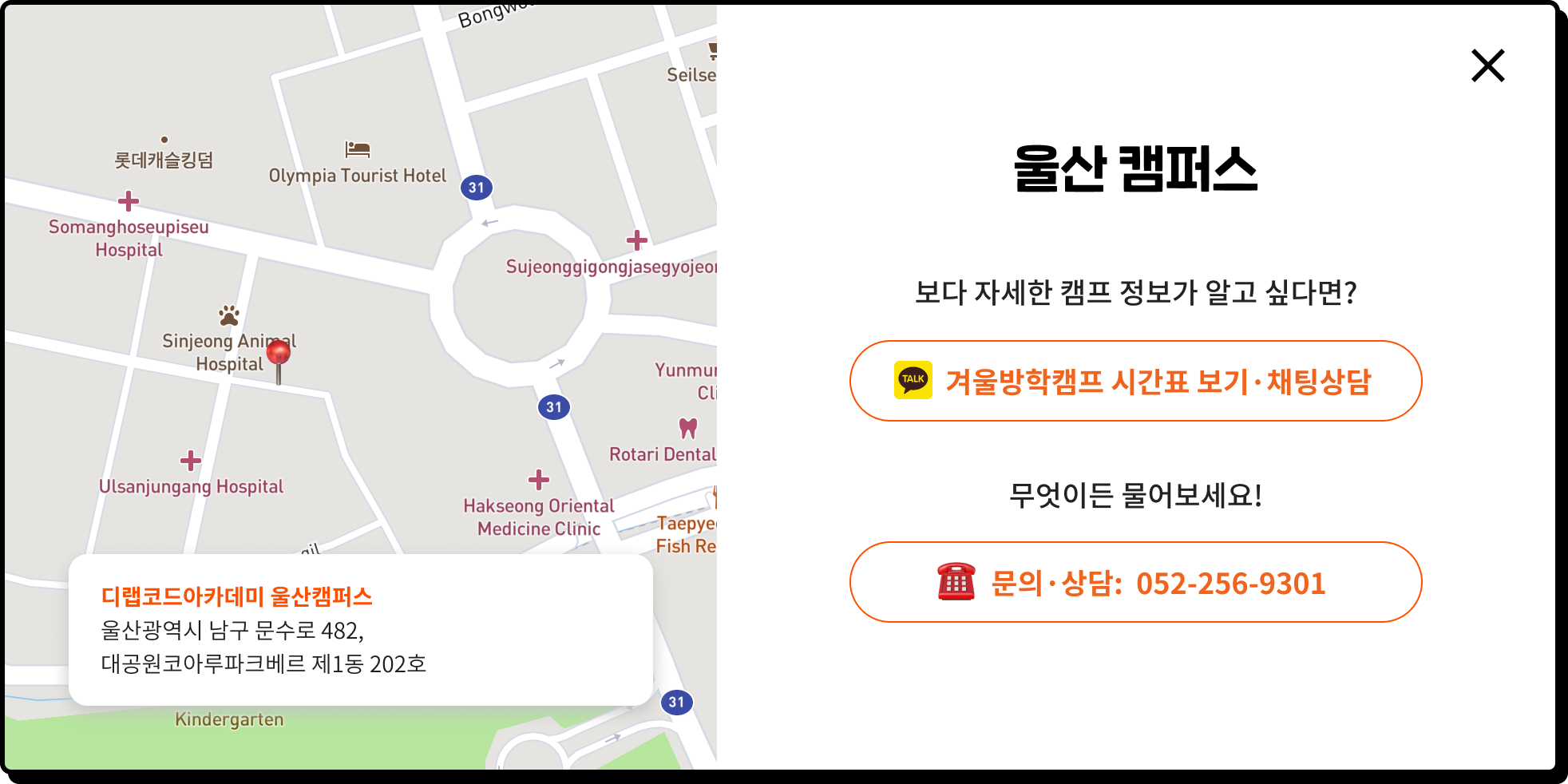Image resolution: width=1568 pixels, height=784 pixels.
Task: Close the 울산 캠퍼스 popup
Action: pos(1487,65)
